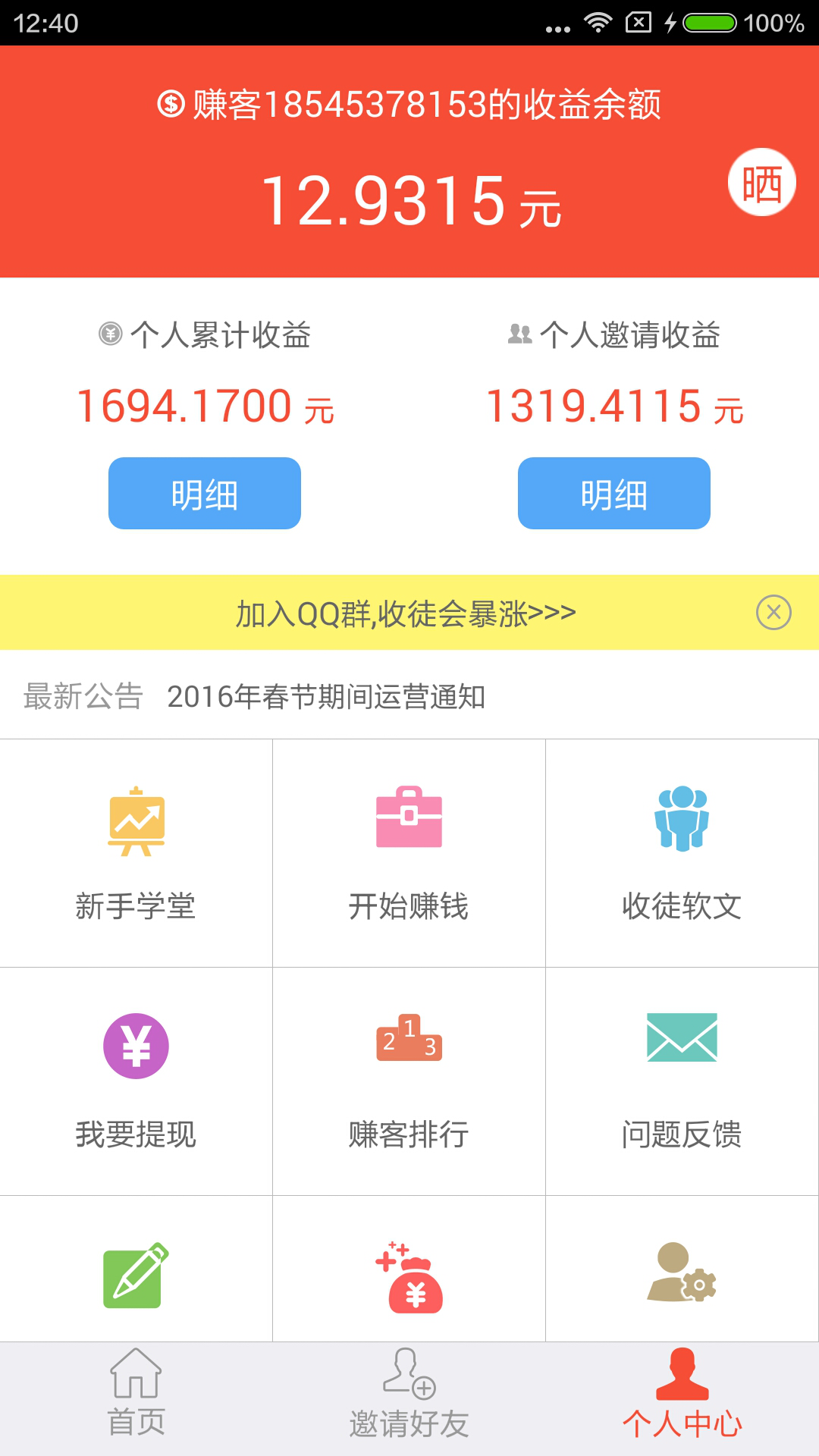Read the 2016年春节期间运营通知 announcement
819x1456 pixels.
326,696
